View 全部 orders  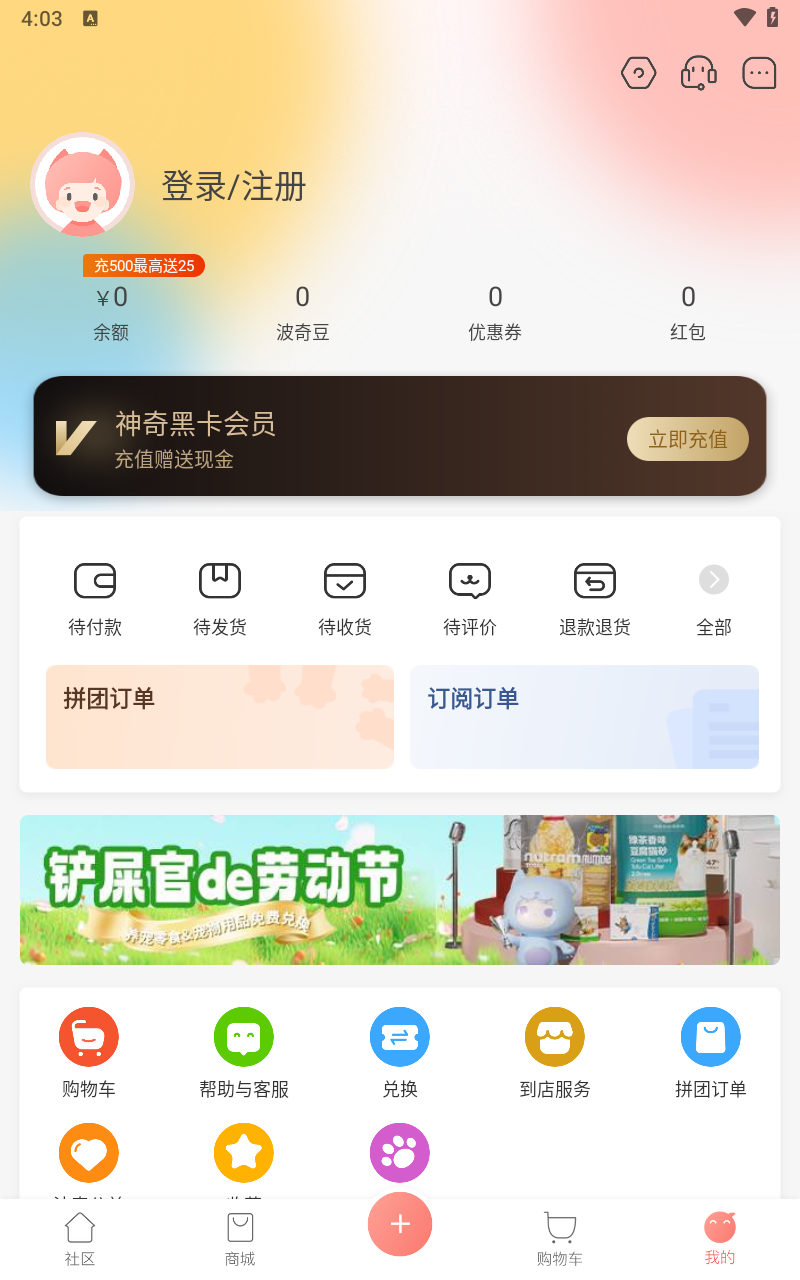coord(714,598)
